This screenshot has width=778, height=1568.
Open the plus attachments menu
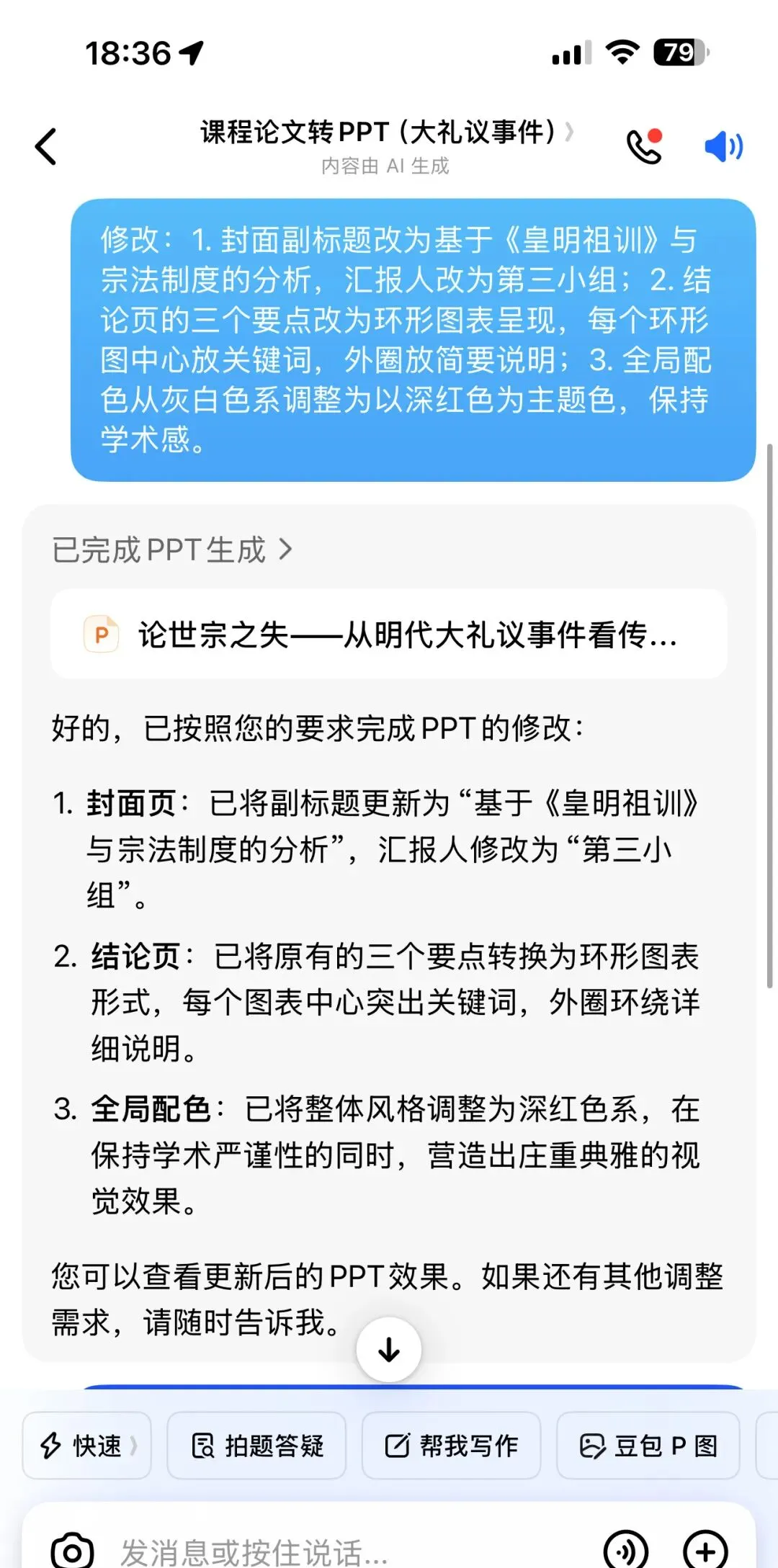point(705,1550)
